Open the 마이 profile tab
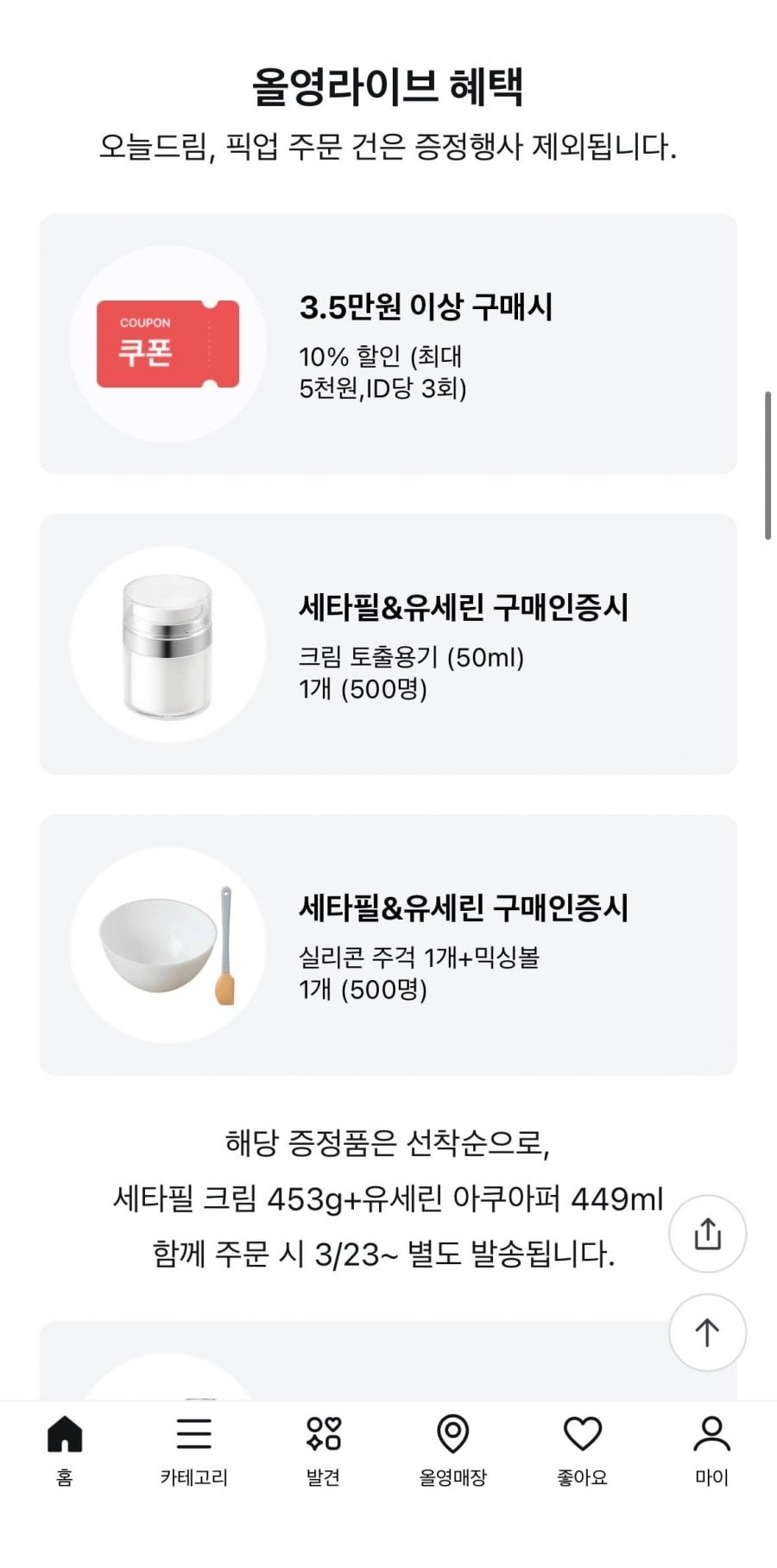 [x=711, y=1451]
